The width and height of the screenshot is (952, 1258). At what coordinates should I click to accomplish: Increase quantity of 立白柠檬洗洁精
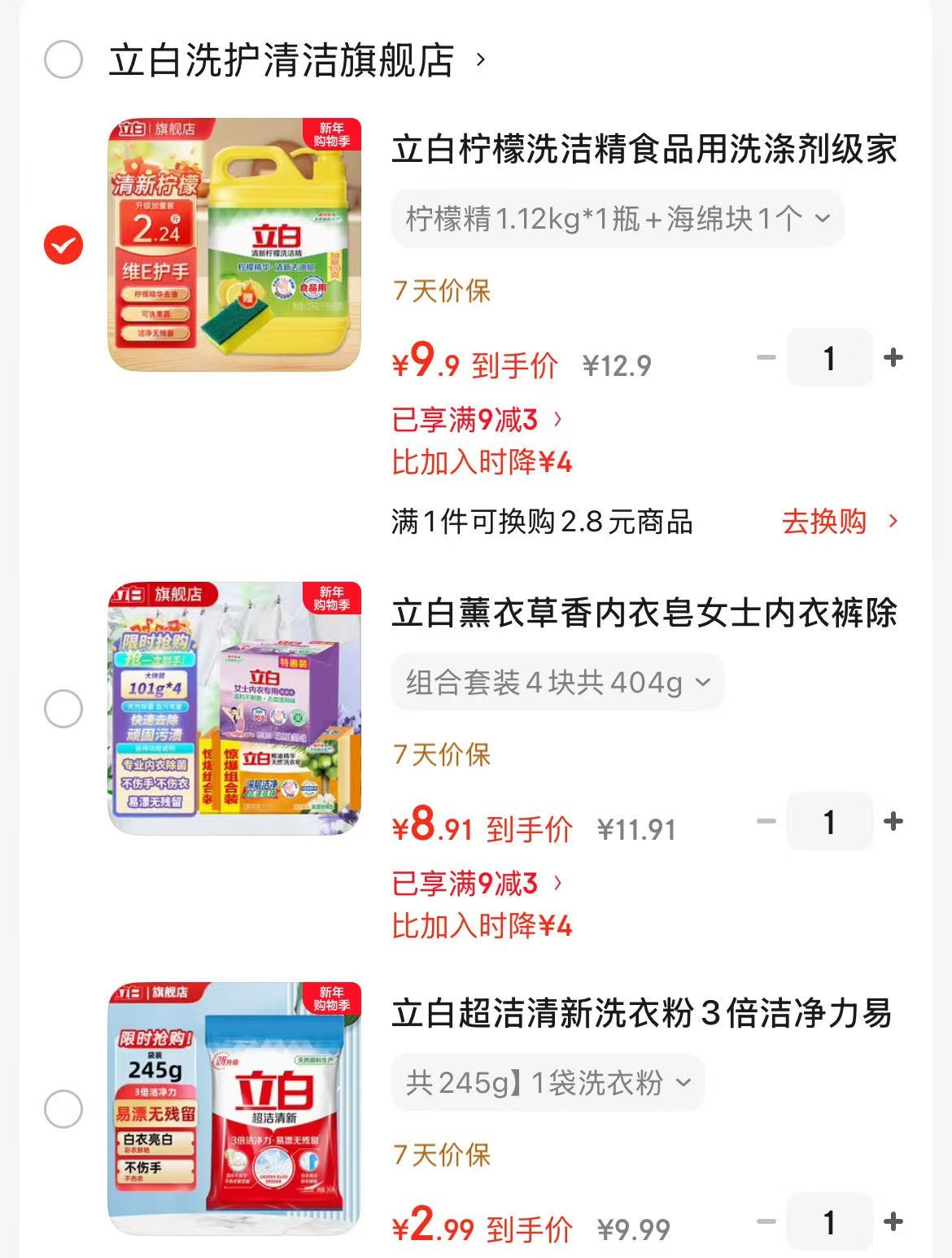[893, 358]
